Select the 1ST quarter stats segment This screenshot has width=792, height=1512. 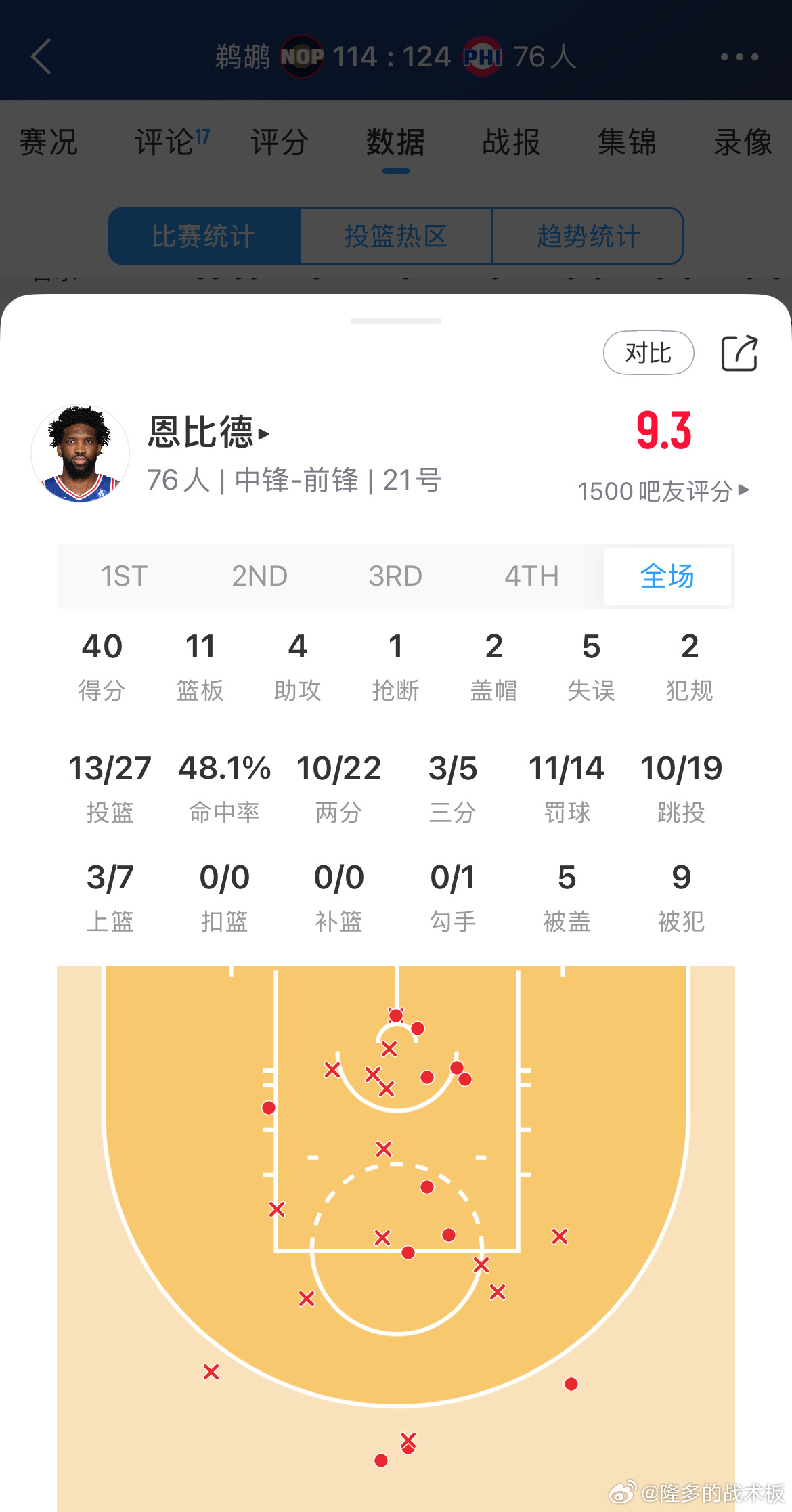tap(125, 576)
